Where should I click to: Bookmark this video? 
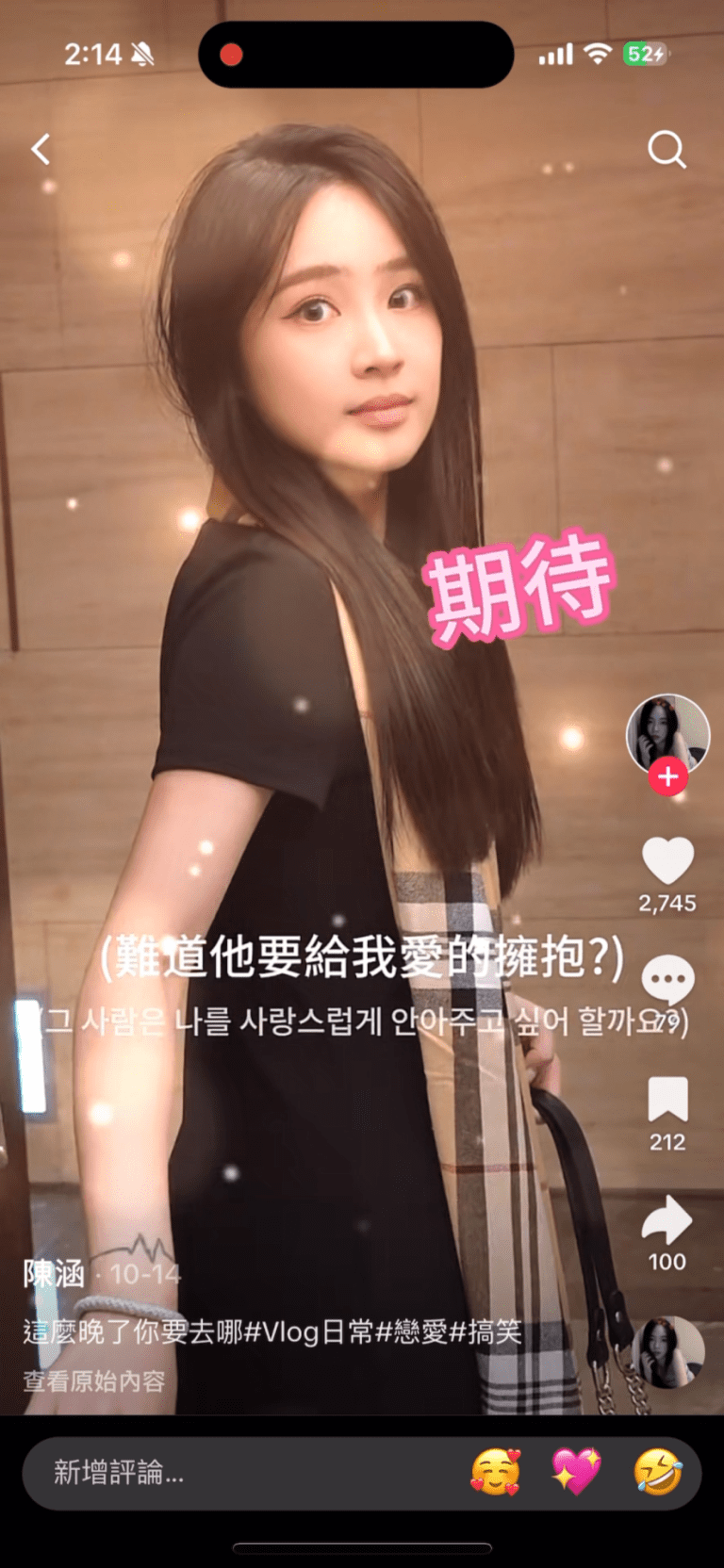click(667, 1100)
